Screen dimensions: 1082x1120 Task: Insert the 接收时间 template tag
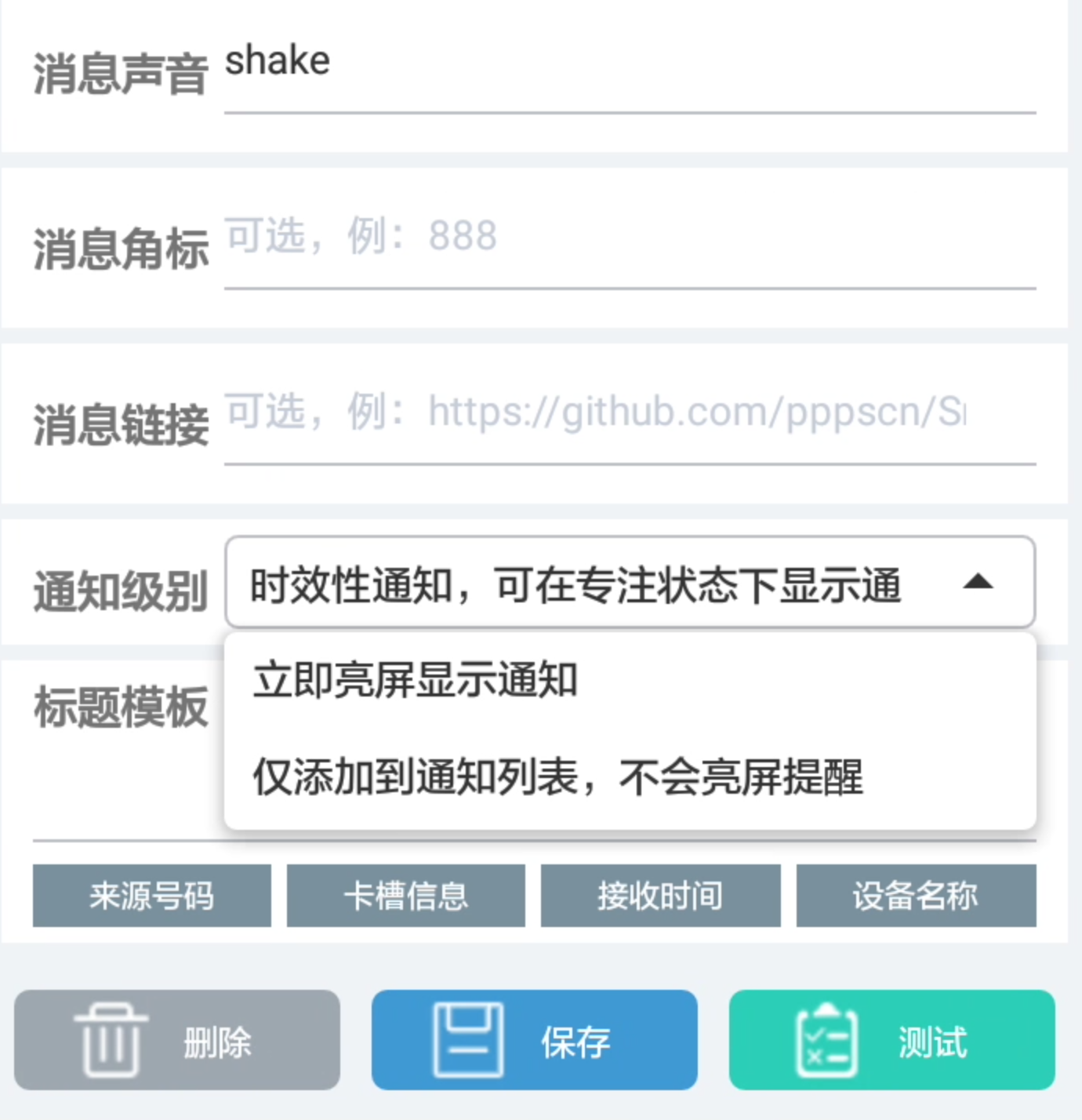(x=660, y=896)
